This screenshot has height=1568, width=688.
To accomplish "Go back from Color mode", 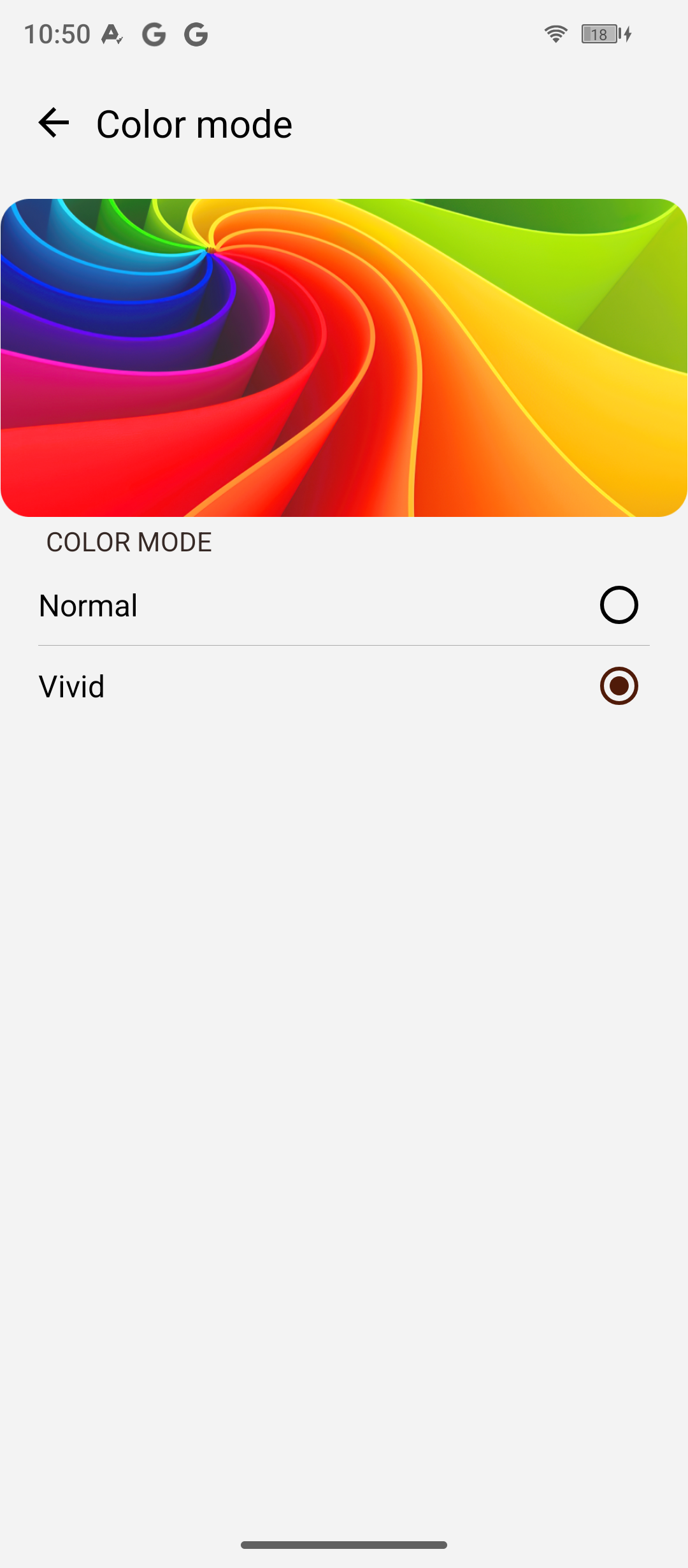I will click(x=54, y=123).
